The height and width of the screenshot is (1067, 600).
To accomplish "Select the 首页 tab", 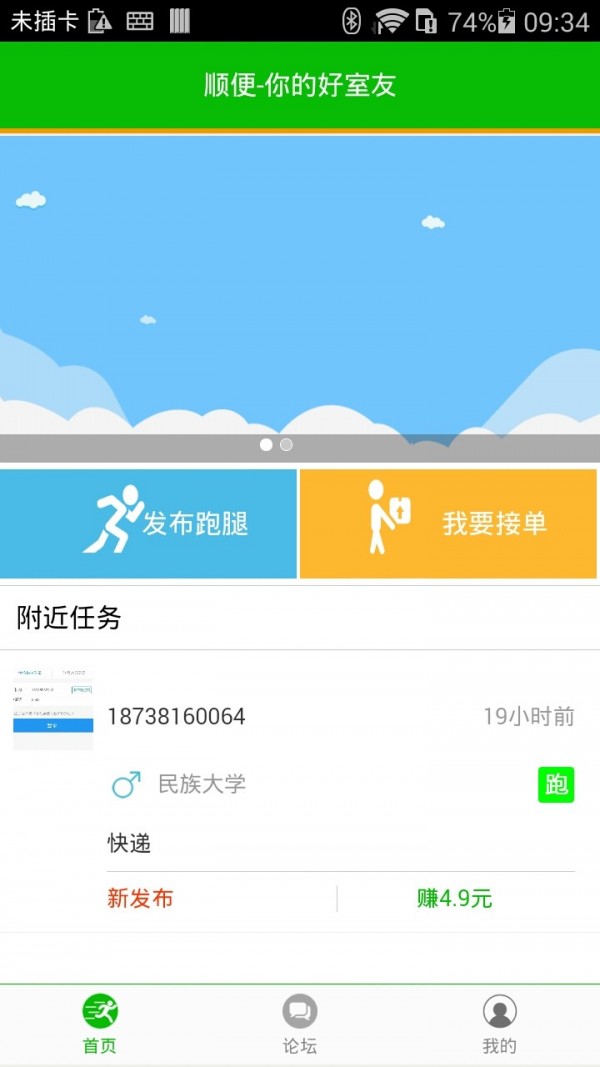I will tap(100, 1024).
